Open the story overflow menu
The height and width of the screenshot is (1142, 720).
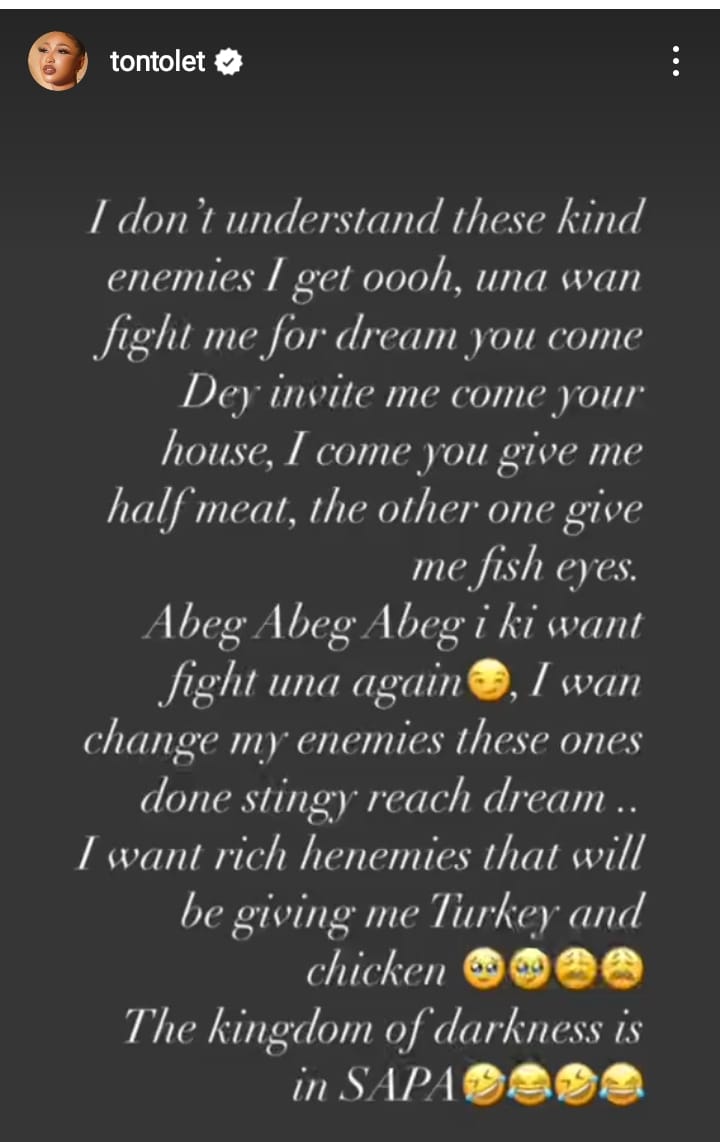click(676, 61)
